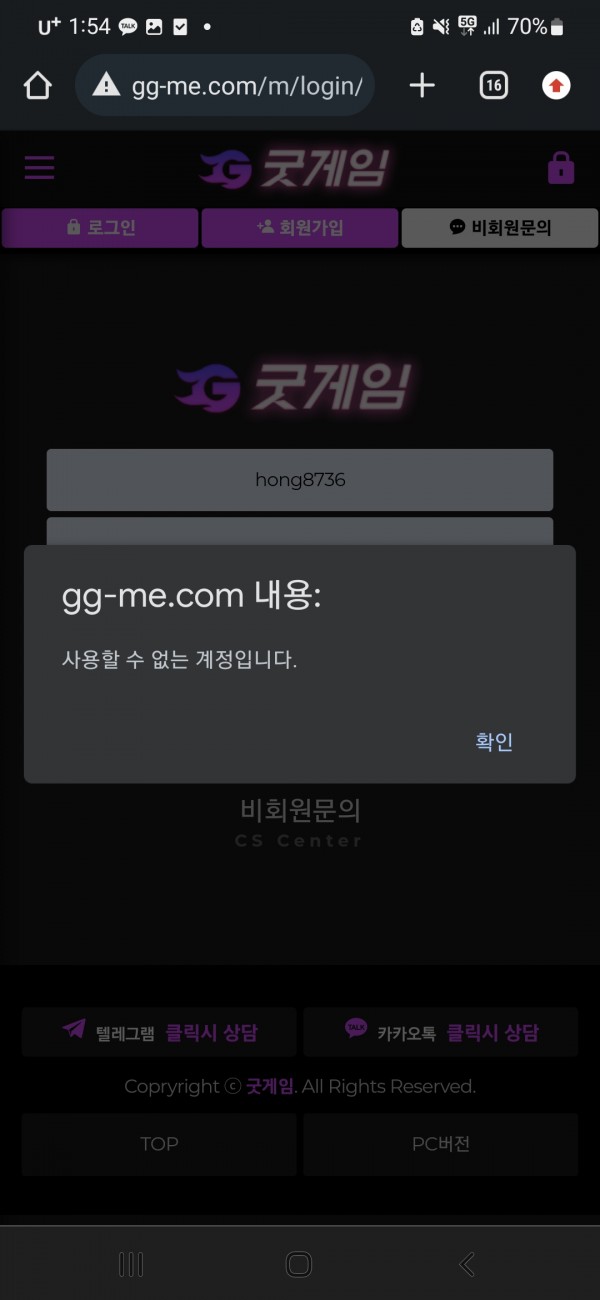Start 카카오톡 클릭시 상담 chat
This screenshot has height=1300, width=600.
[x=440, y=1032]
